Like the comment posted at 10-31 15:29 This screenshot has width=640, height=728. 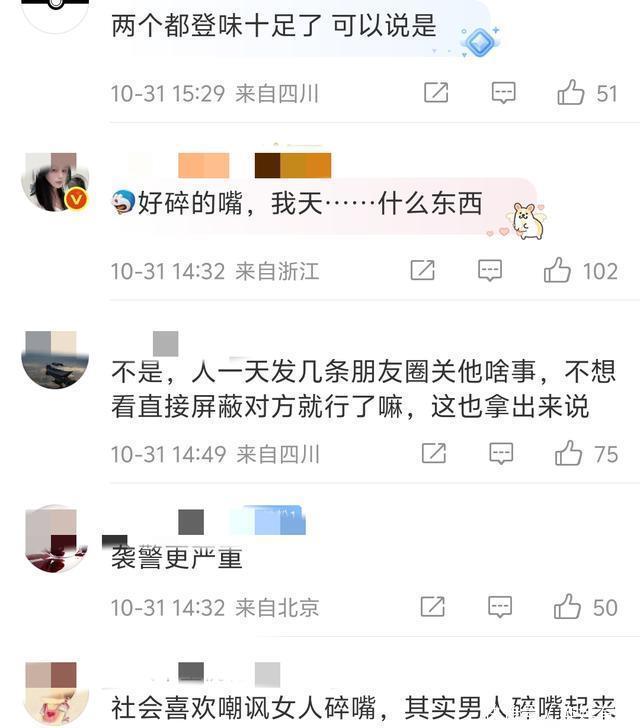pyautogui.click(x=571, y=92)
